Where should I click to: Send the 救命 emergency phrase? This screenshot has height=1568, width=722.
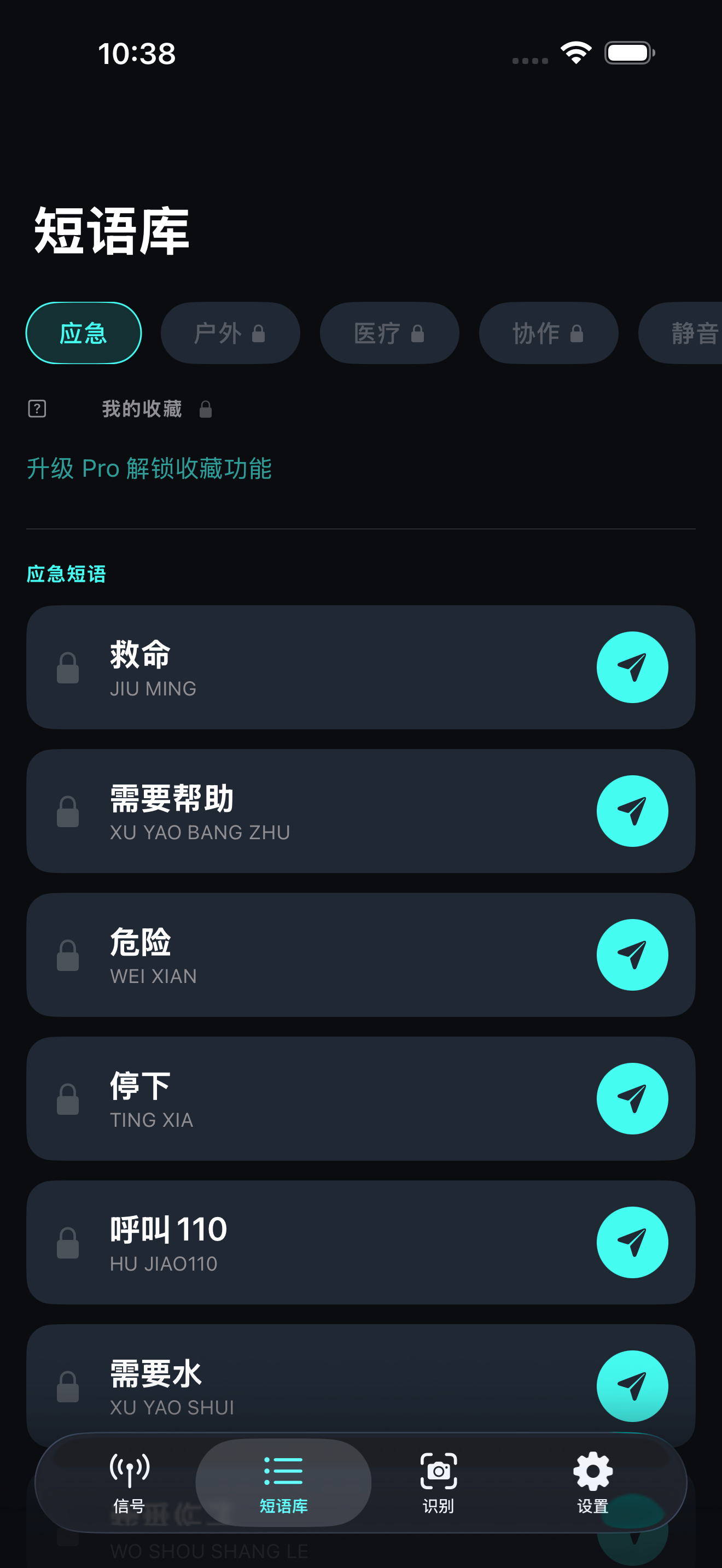(632, 667)
